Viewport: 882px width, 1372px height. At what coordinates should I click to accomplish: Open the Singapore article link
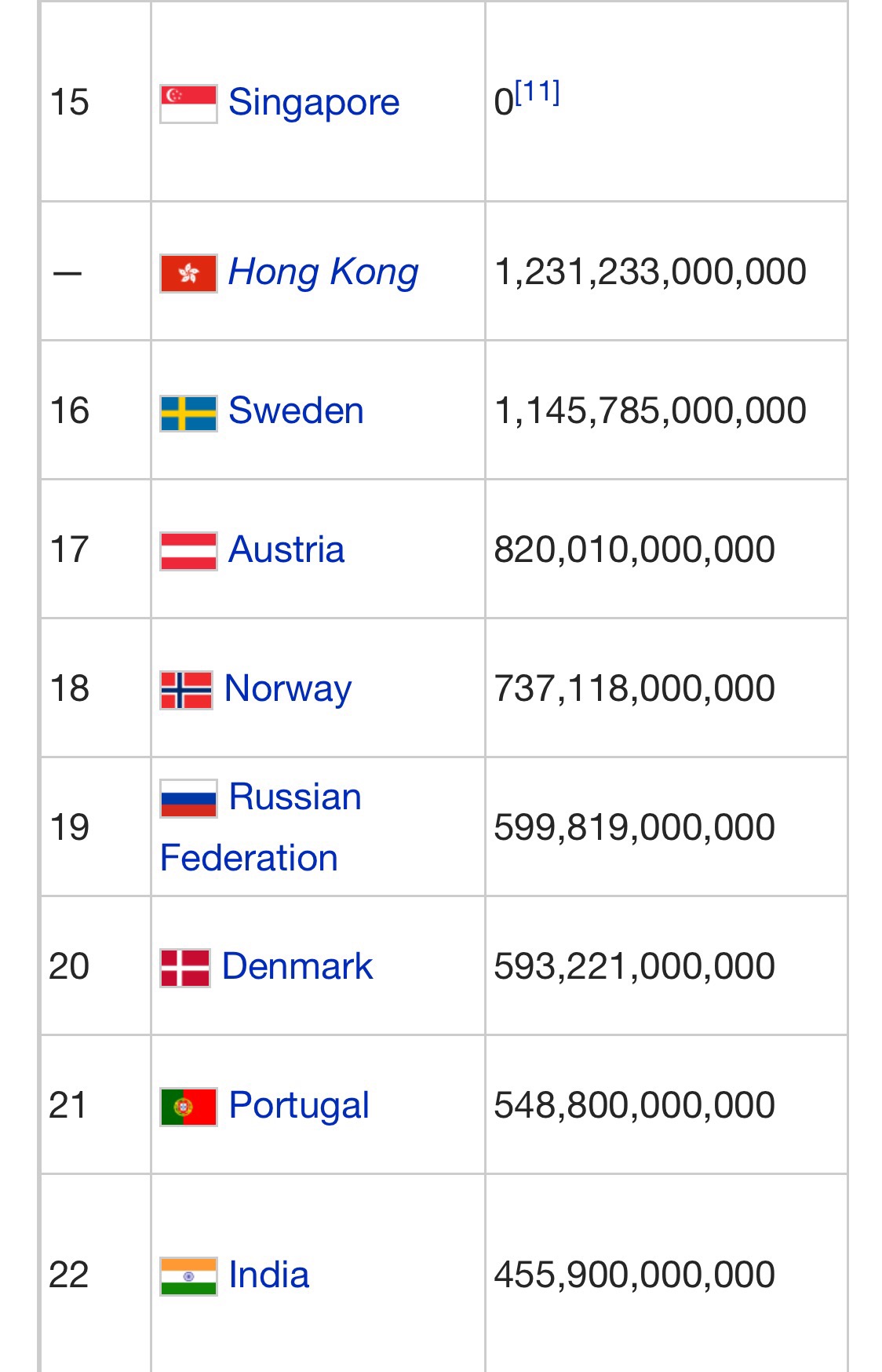click(313, 102)
